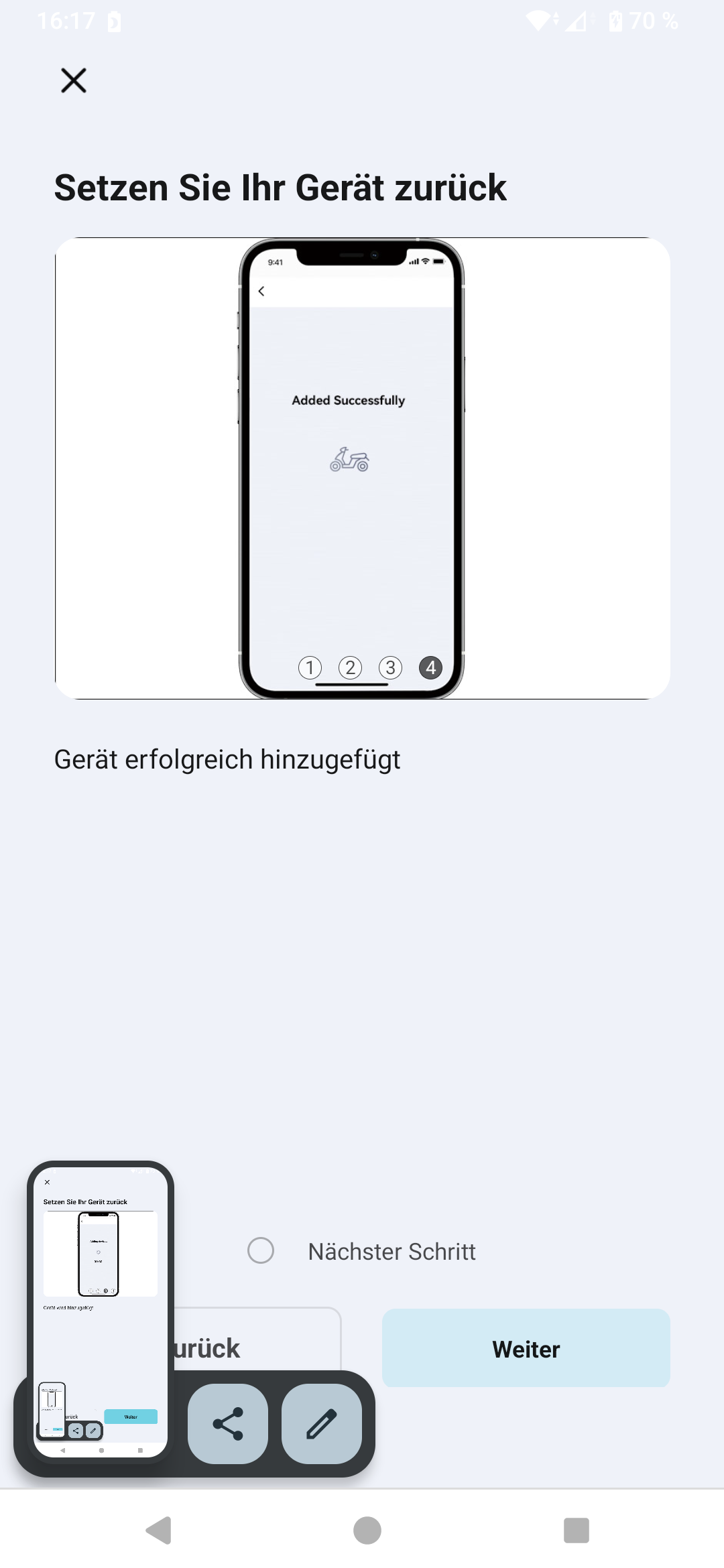The image size is (724, 1568).
Task: Close the device reset screen
Action: coord(74,80)
